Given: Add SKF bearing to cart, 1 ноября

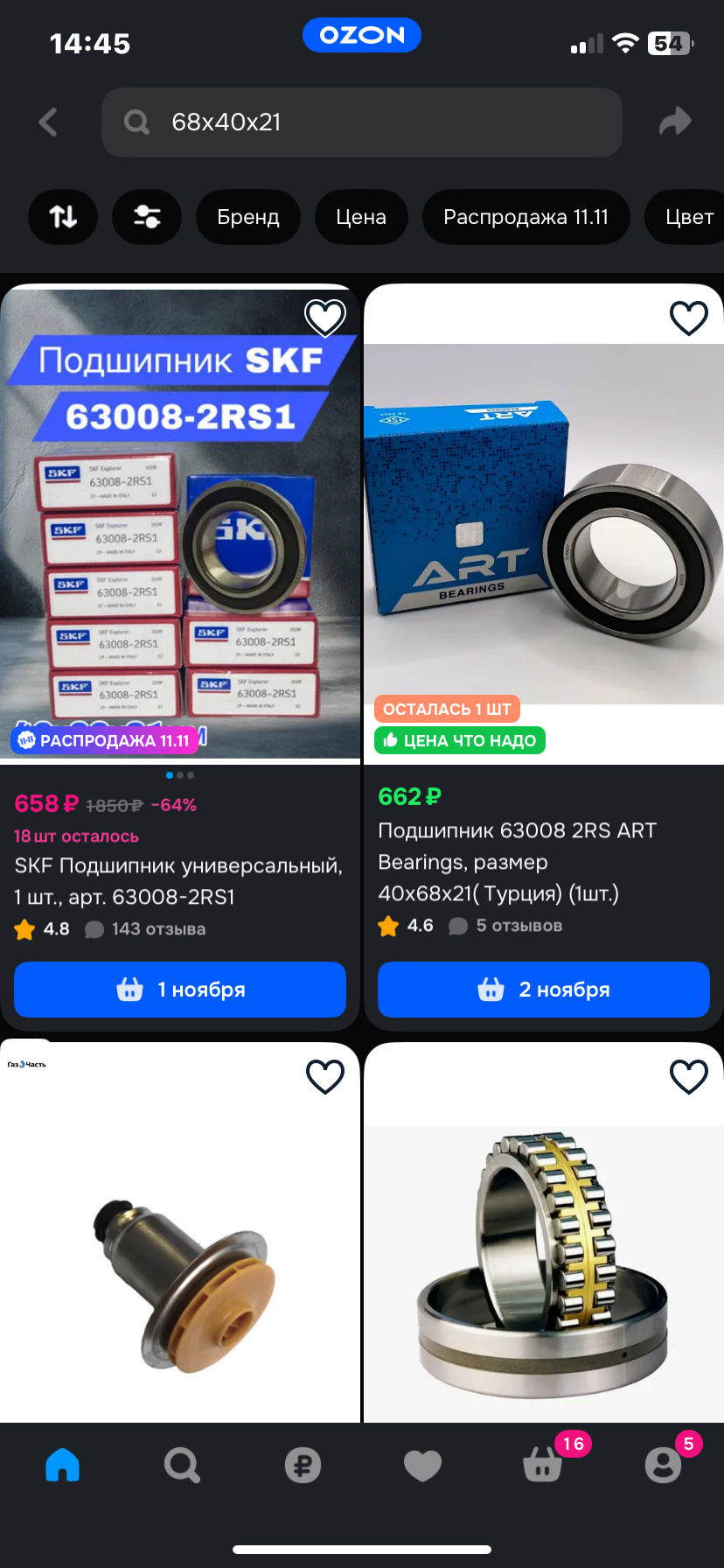Looking at the screenshot, I should pos(180,990).
